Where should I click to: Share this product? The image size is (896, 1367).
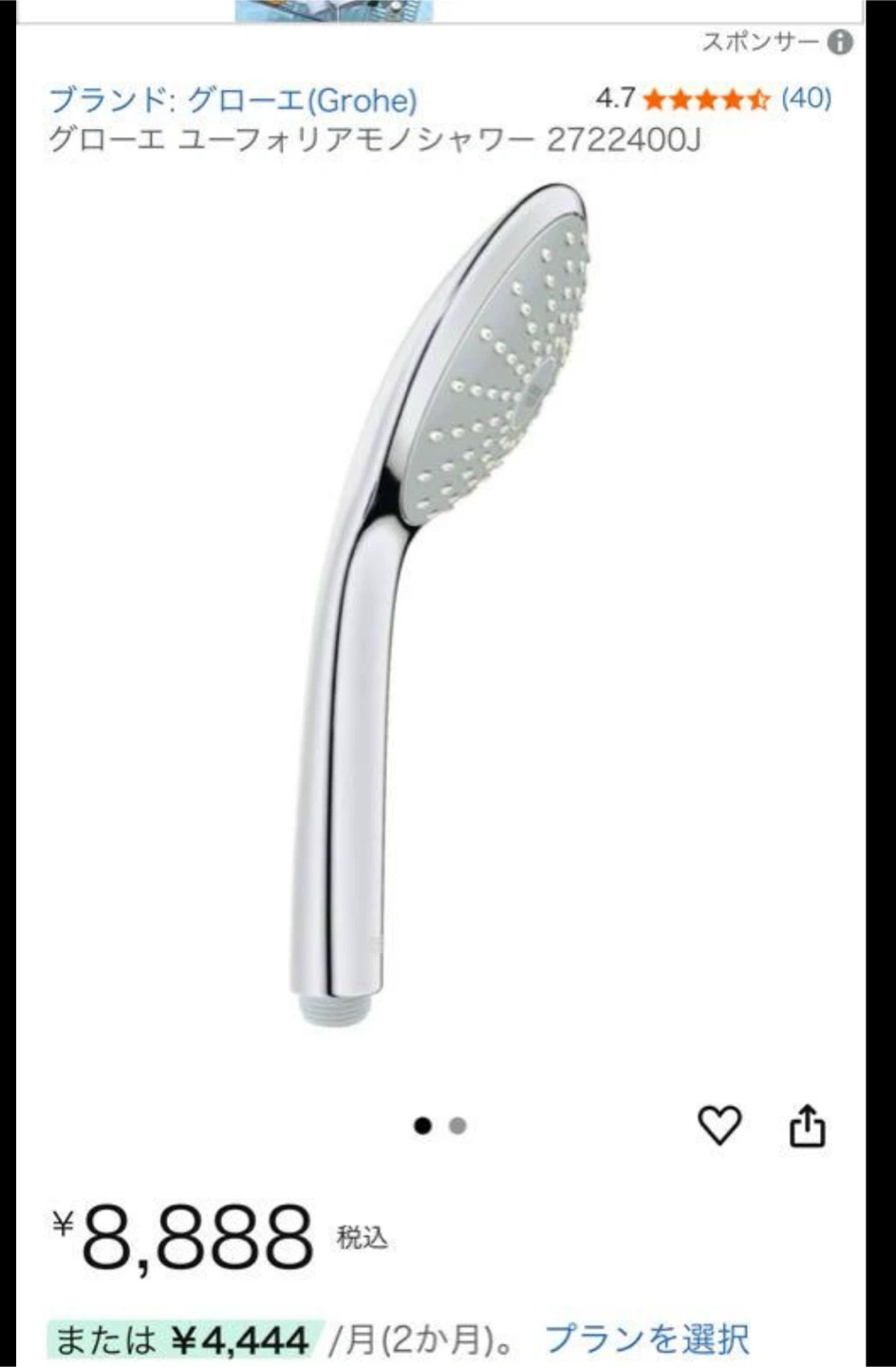point(807,1127)
